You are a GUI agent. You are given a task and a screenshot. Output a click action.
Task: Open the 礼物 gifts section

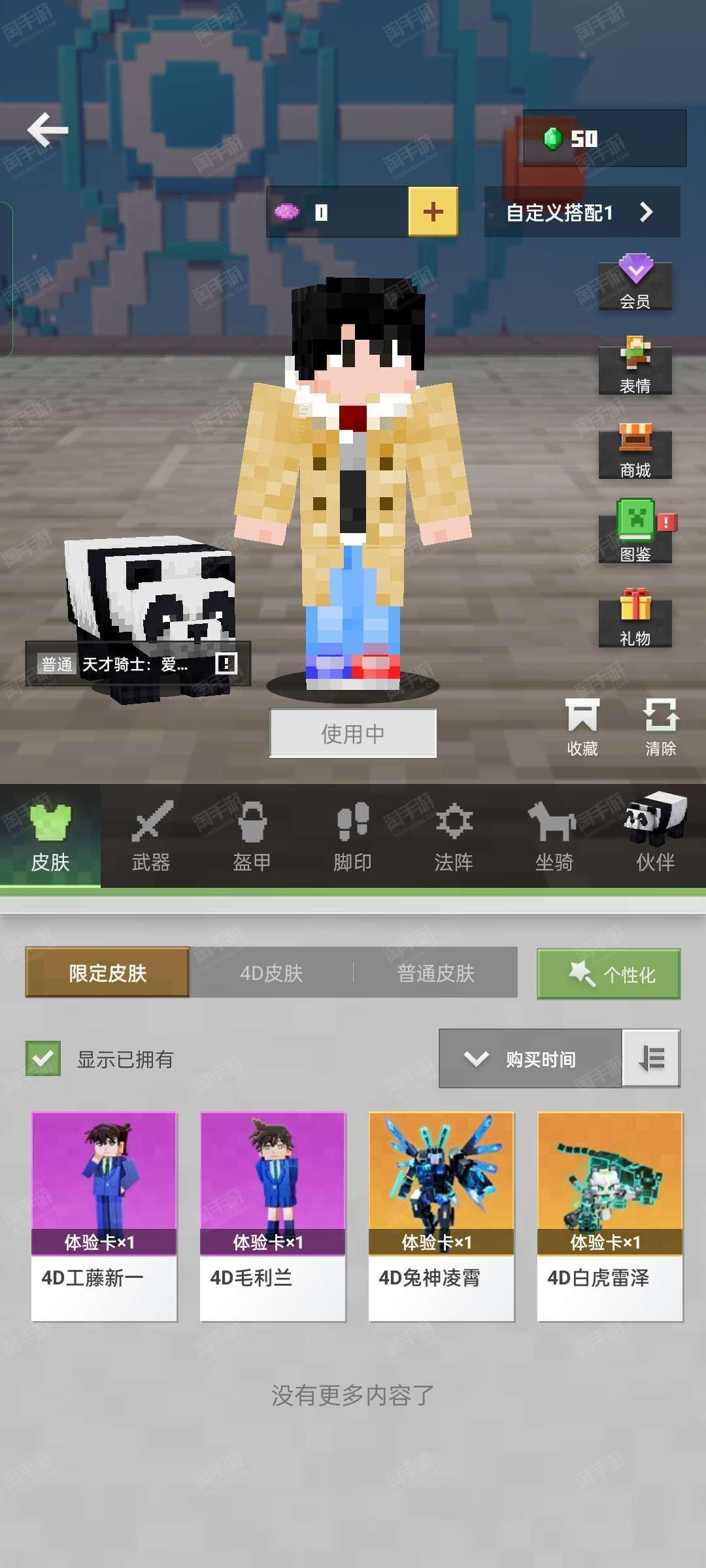(635, 619)
